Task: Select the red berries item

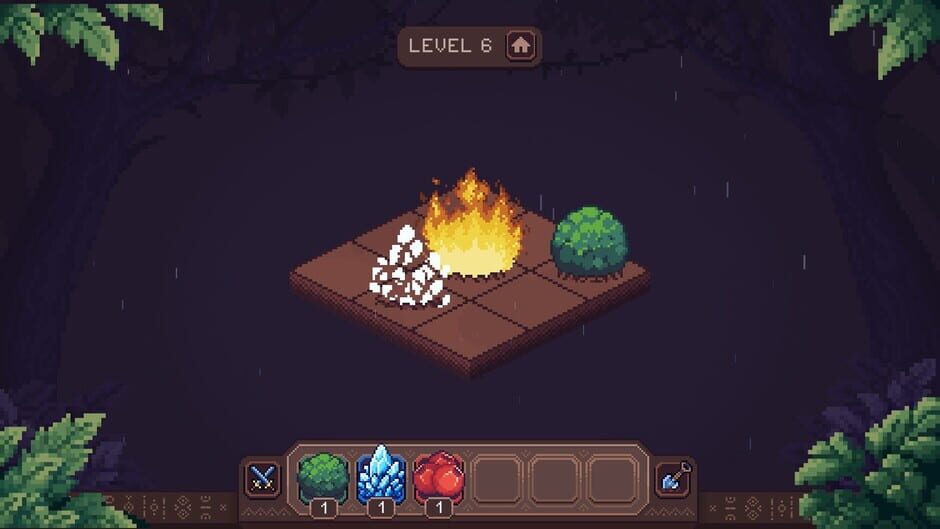Action: coord(438,477)
